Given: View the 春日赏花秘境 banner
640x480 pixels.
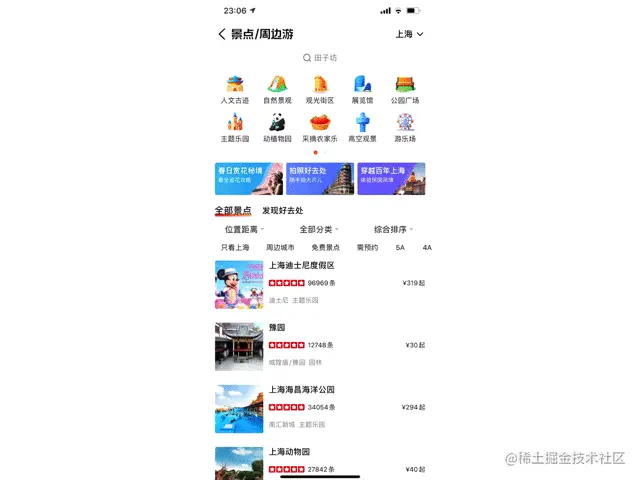Looking at the screenshot, I should (248, 178).
